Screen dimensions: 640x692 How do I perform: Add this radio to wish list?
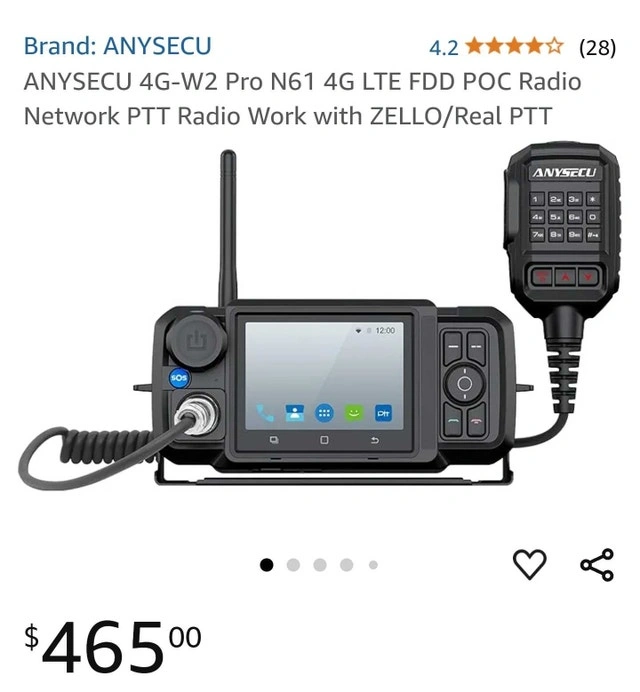pos(530,565)
